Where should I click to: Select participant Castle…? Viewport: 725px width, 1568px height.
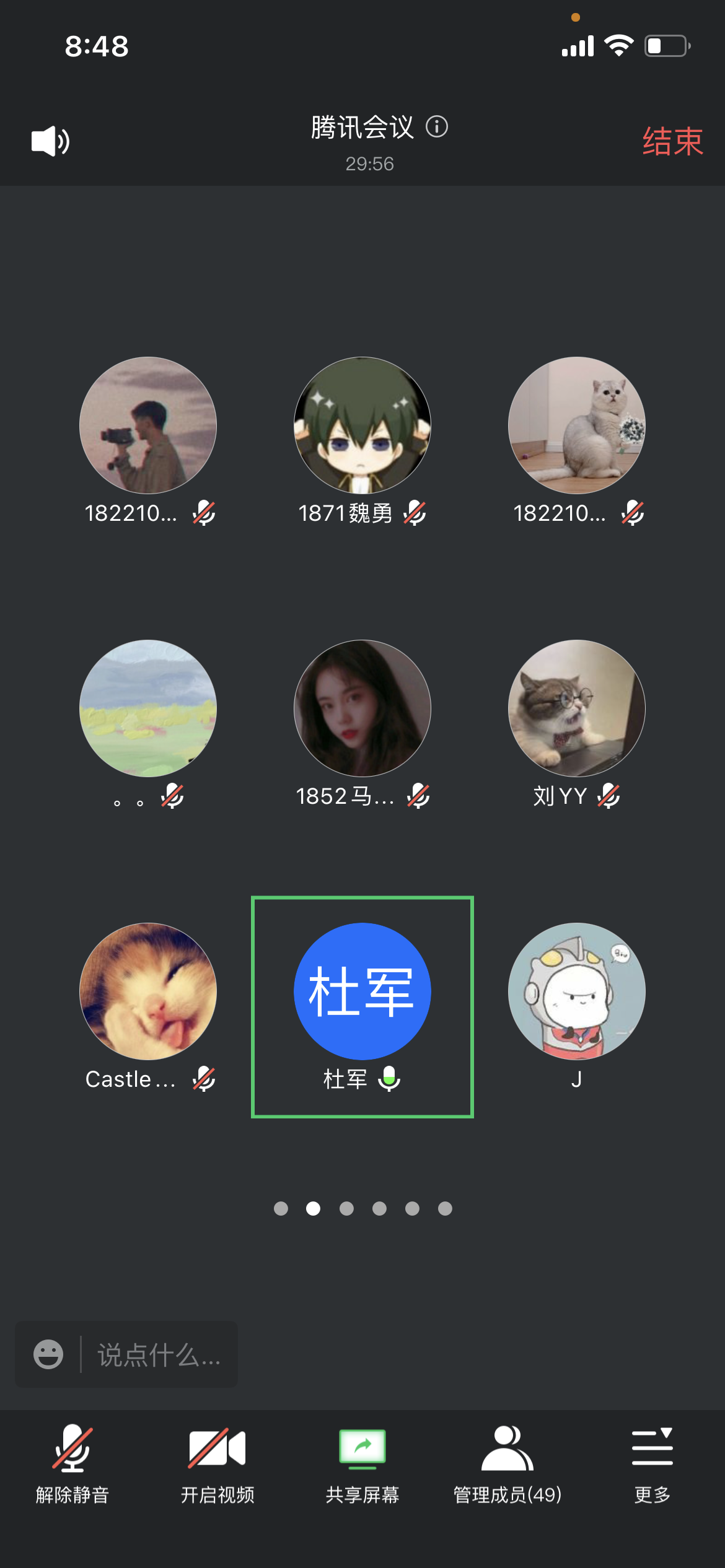pyautogui.click(x=148, y=991)
